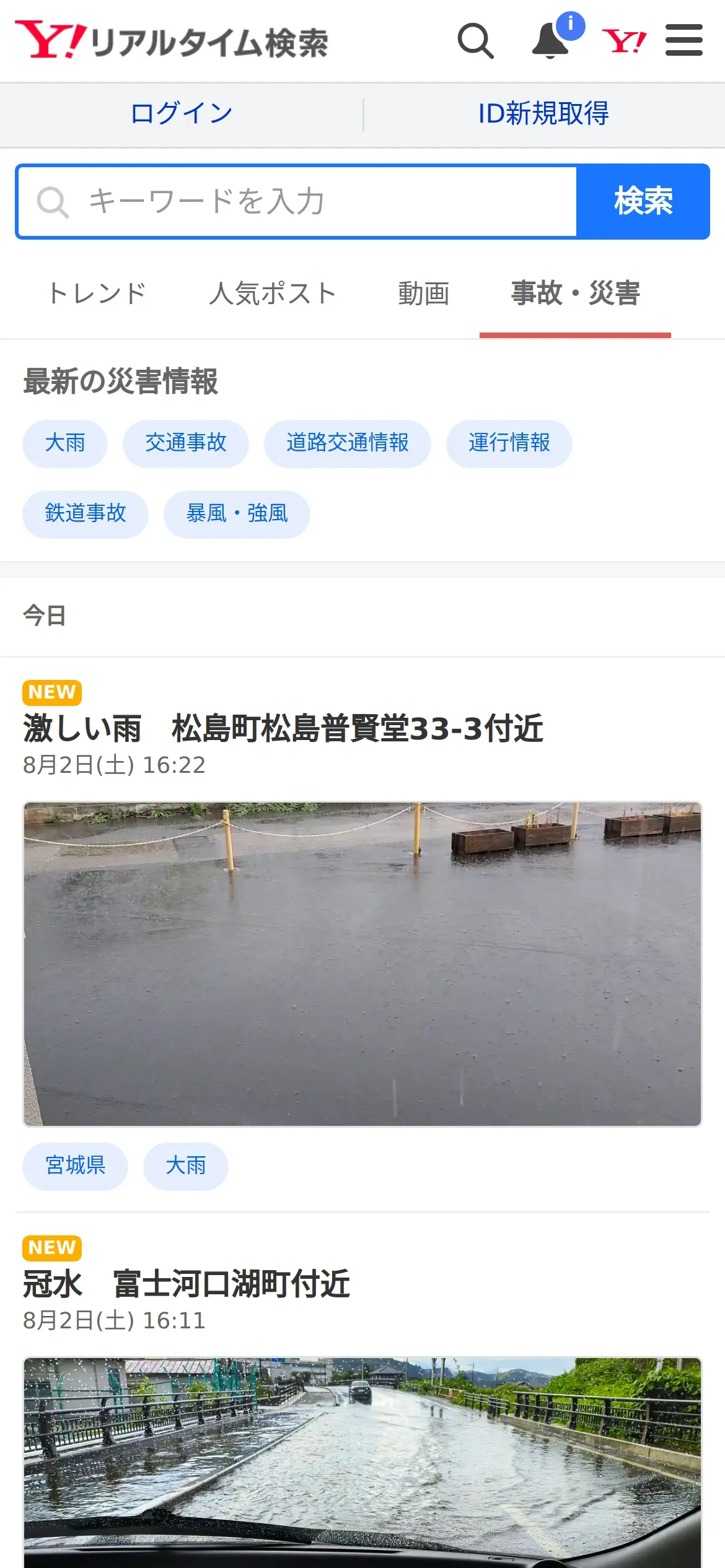The width and height of the screenshot is (725, 1568).
Task: Switch to the 人気ポスト tab
Action: pyautogui.click(x=273, y=294)
